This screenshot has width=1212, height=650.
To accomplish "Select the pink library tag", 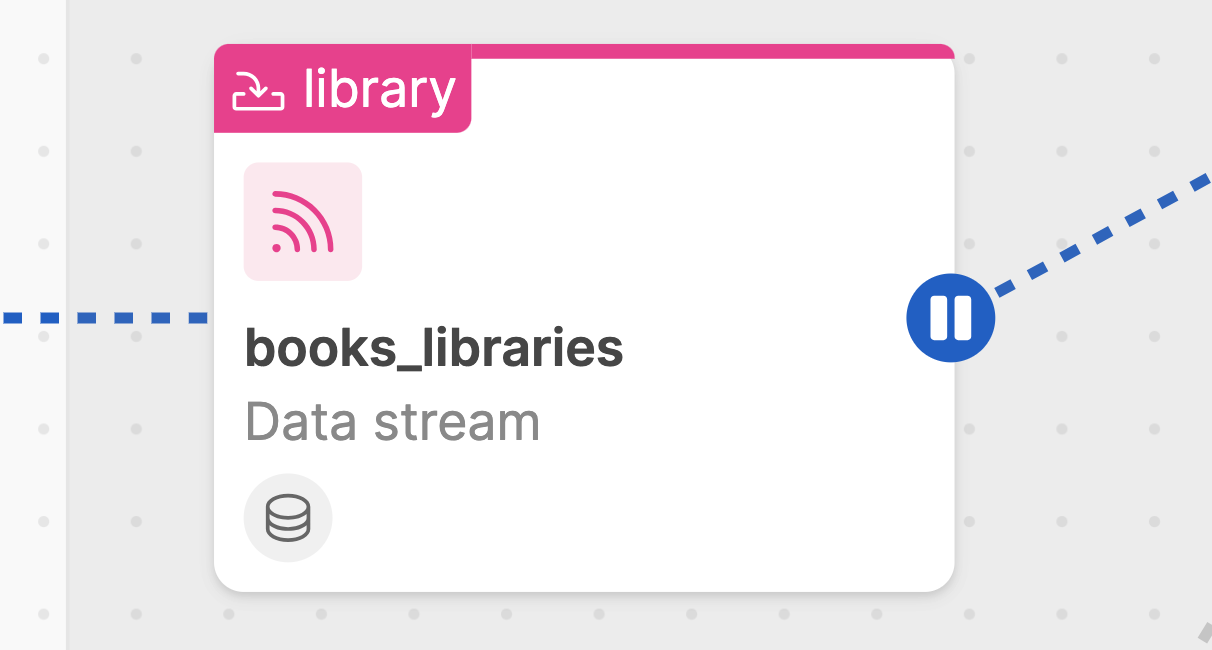I will tap(343, 90).
